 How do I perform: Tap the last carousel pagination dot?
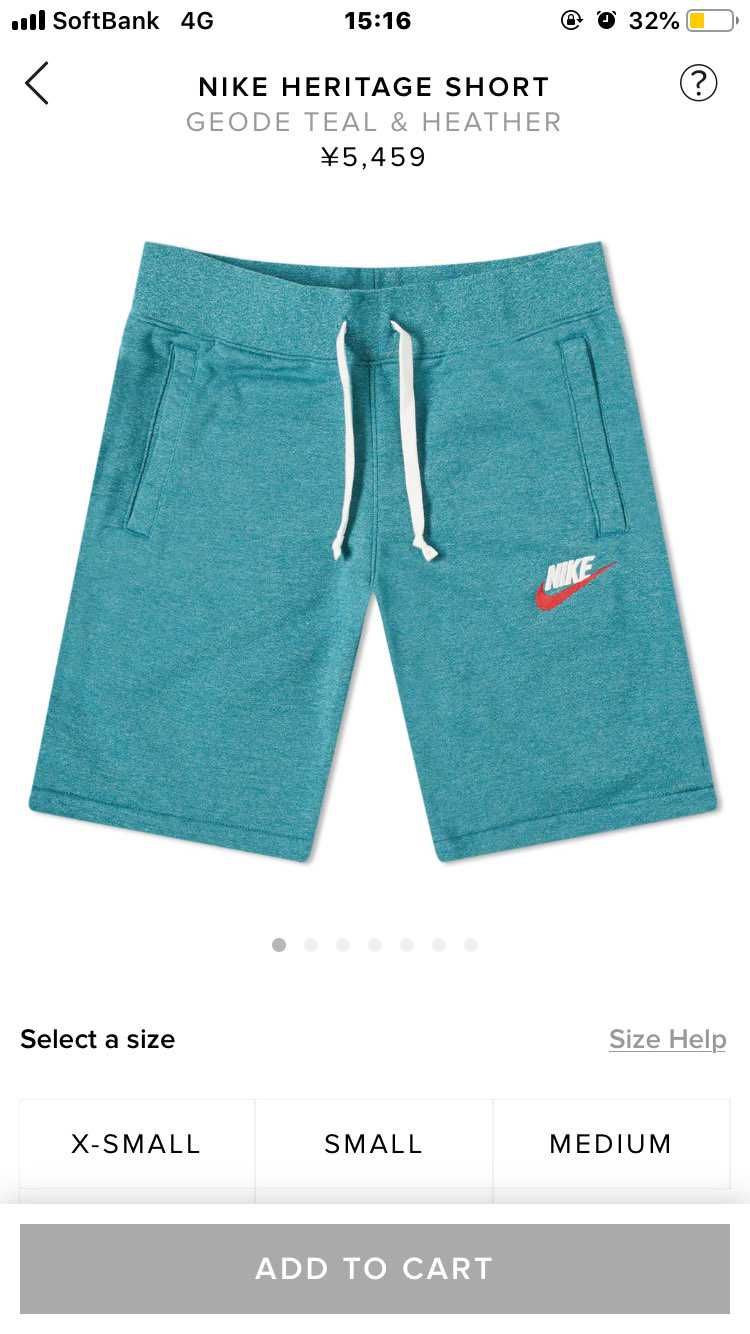(x=471, y=944)
